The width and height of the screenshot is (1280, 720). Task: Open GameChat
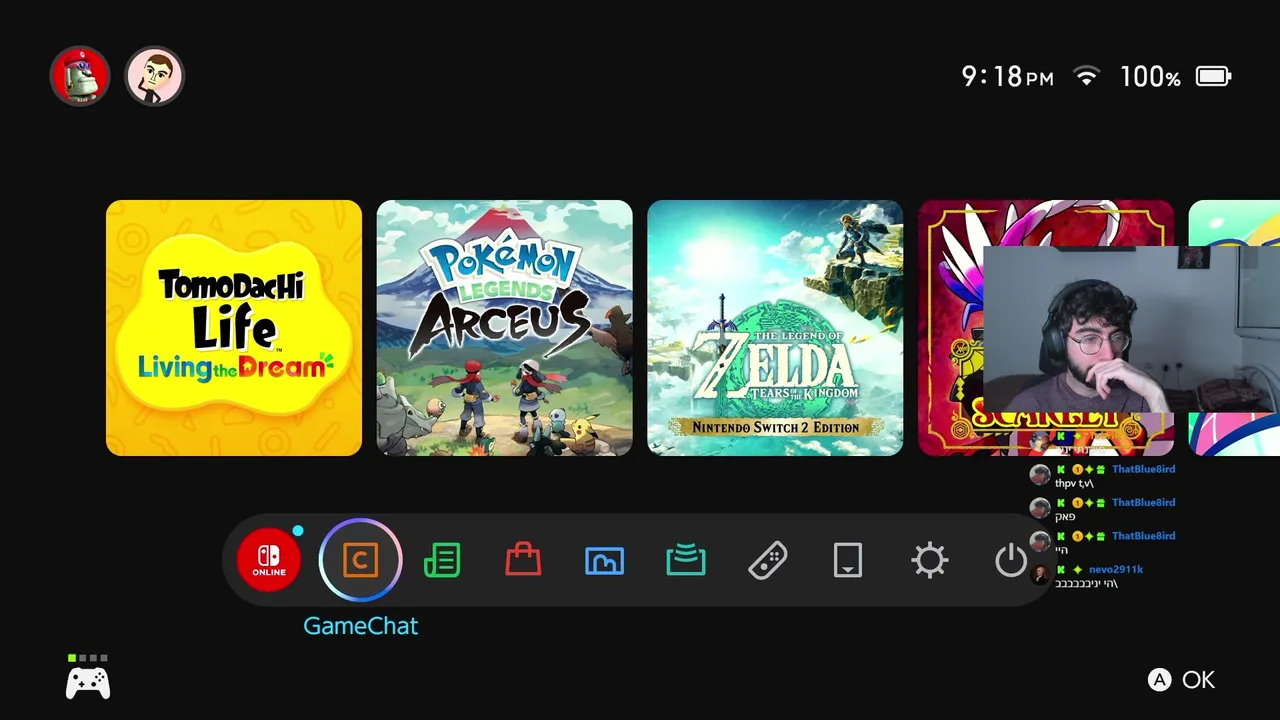pyautogui.click(x=360, y=560)
